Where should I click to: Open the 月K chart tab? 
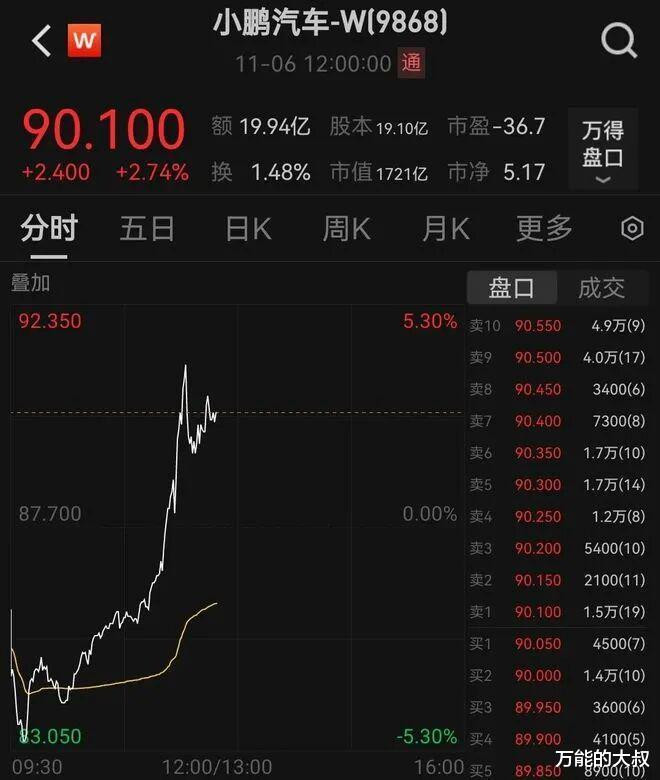[x=445, y=229]
